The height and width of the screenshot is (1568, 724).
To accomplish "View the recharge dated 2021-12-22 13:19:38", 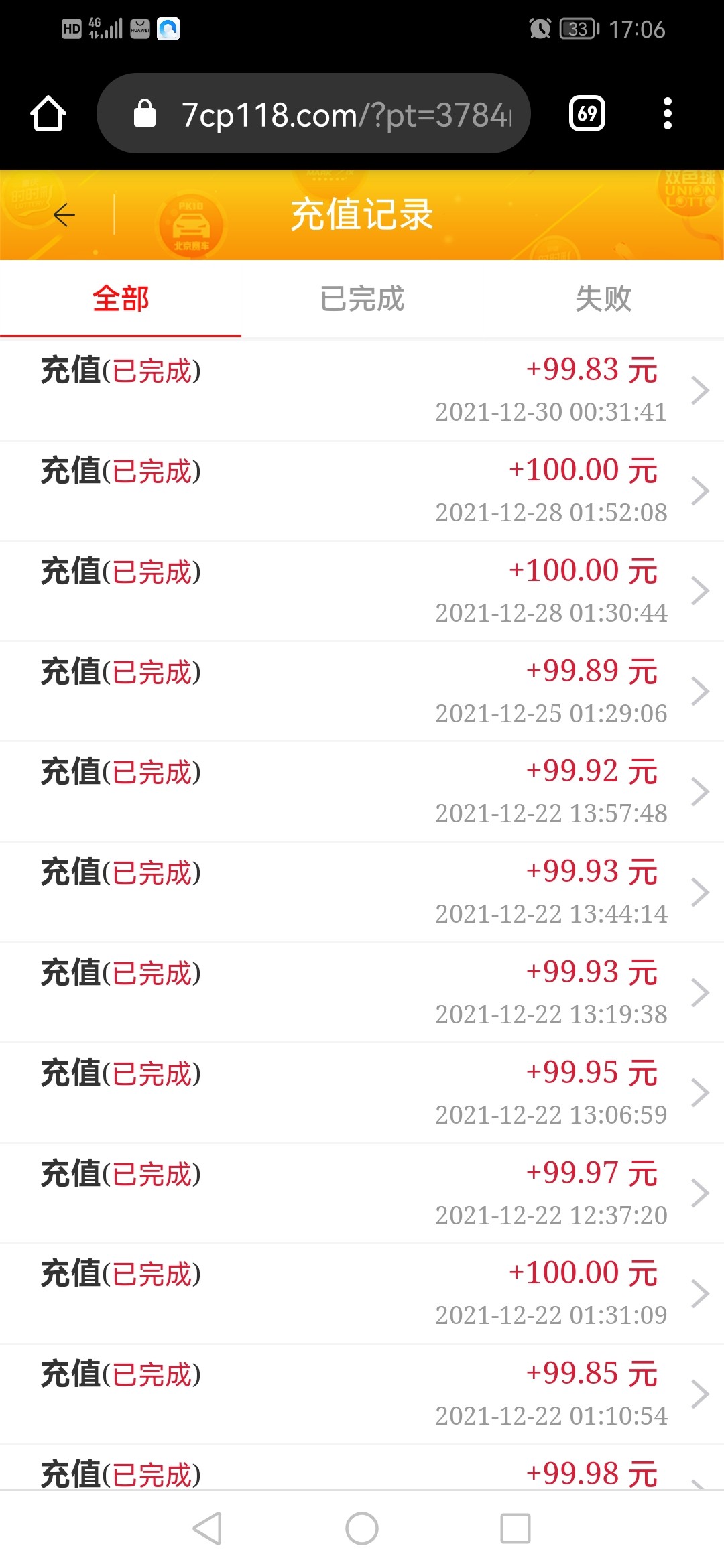I will click(x=362, y=993).
